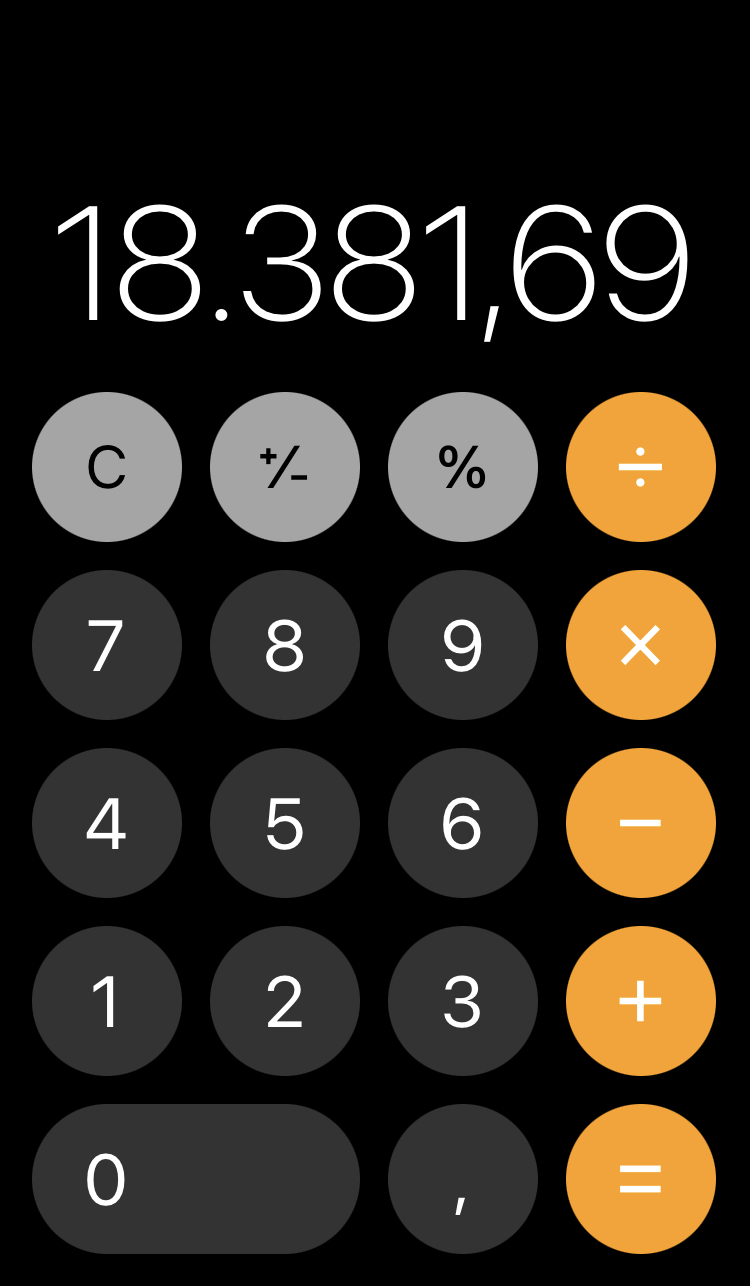Image resolution: width=750 pixels, height=1286 pixels.
Task: Calculate the result with equals
Action: click(x=641, y=1179)
